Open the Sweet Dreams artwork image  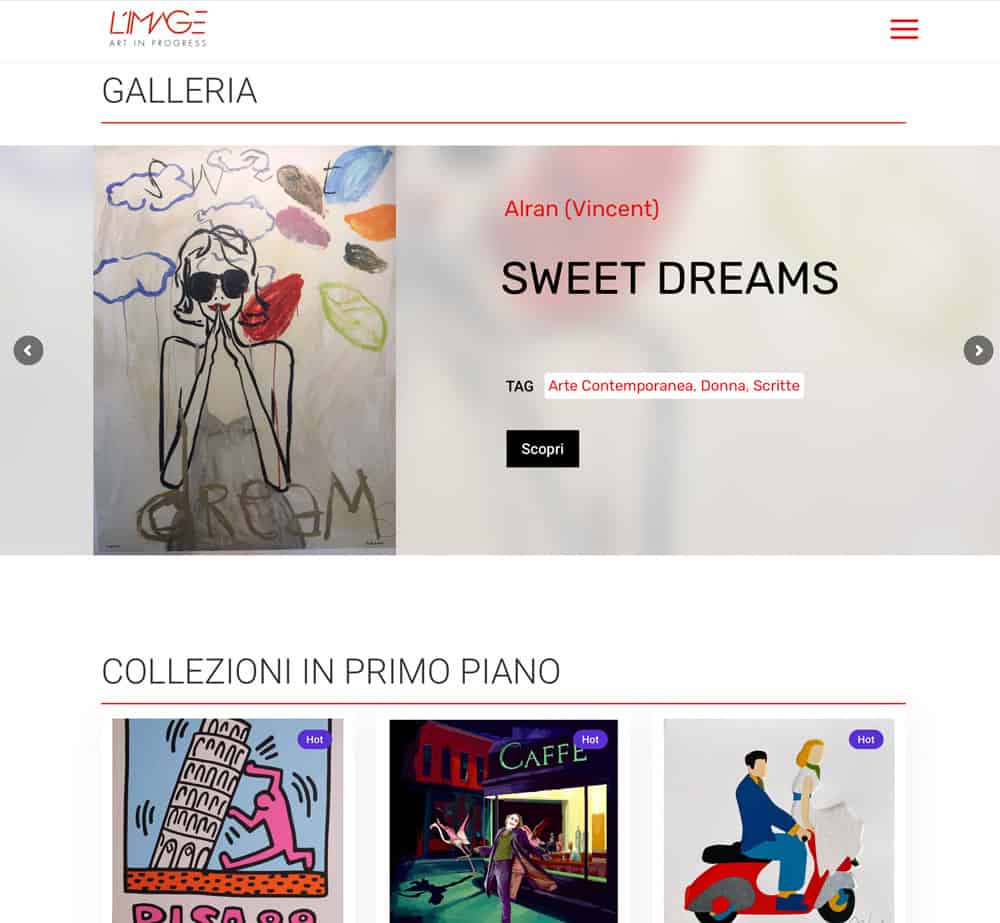(245, 350)
